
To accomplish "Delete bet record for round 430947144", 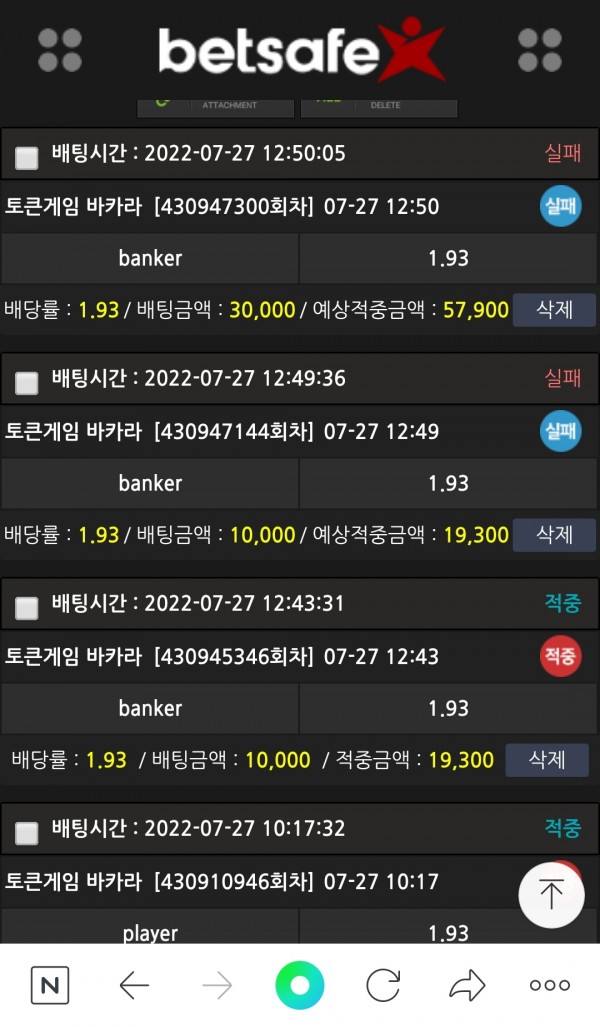I will coord(554,535).
